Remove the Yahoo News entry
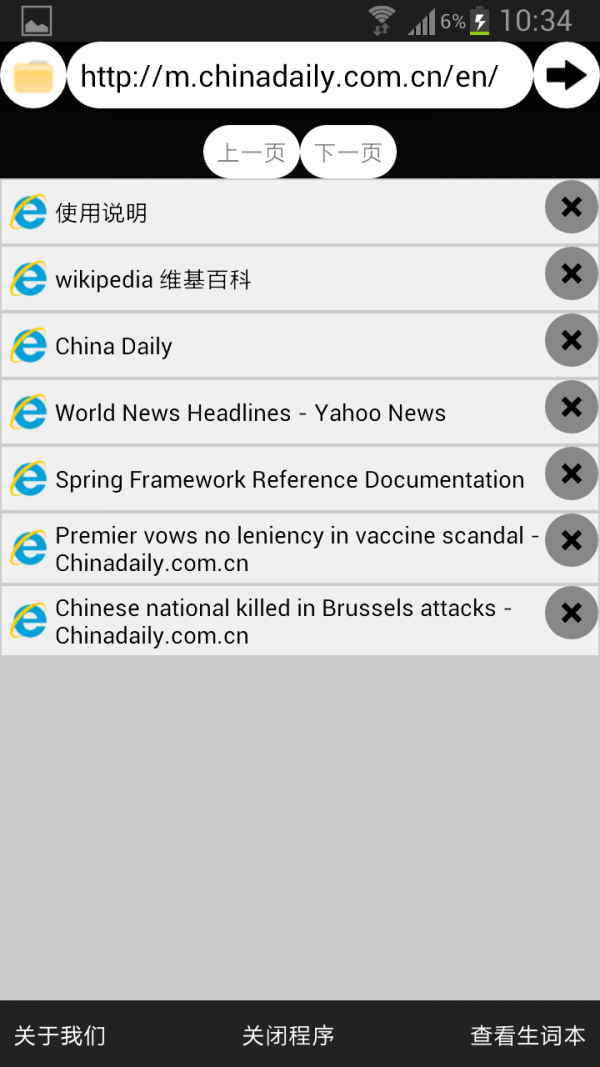600x1067 pixels. [x=571, y=407]
